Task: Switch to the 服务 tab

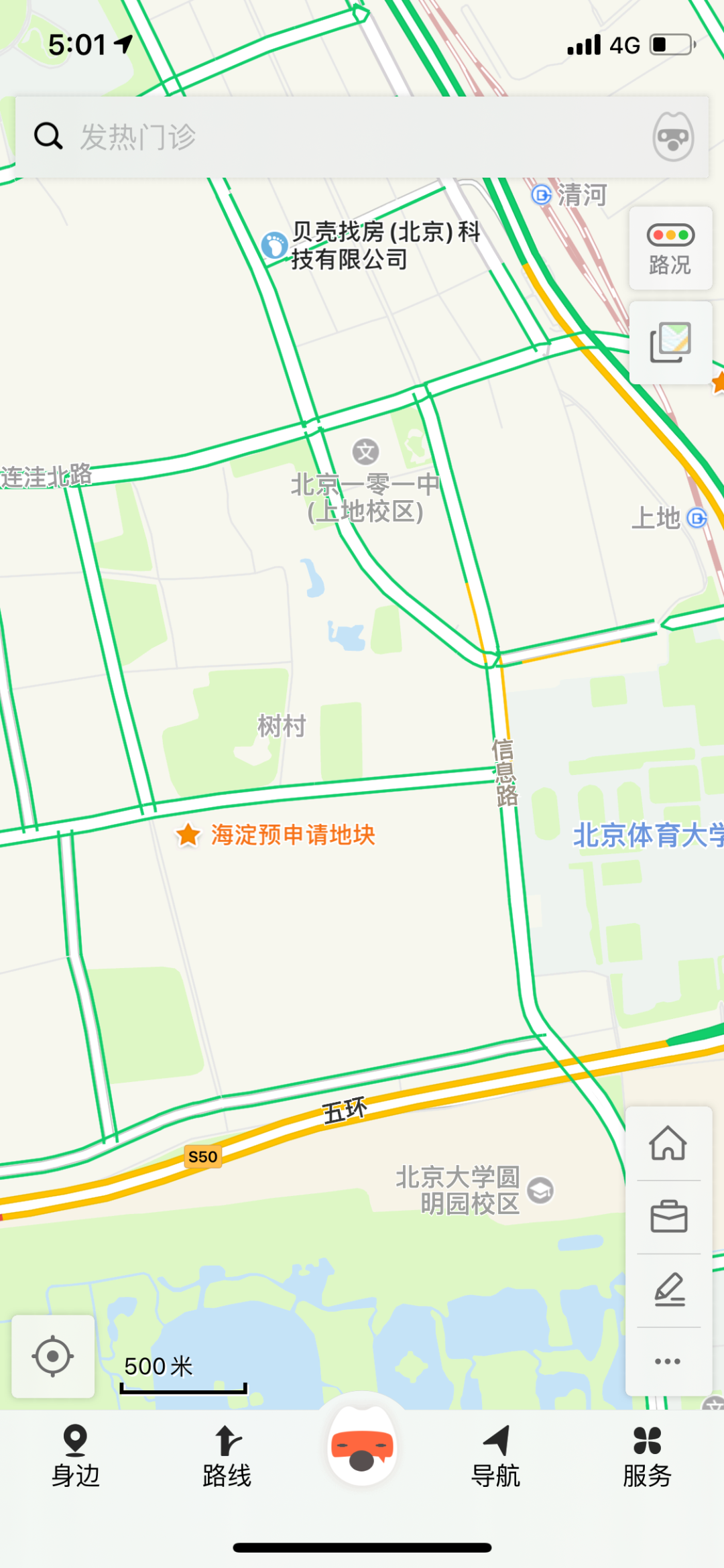Action: pyautogui.click(x=647, y=1455)
